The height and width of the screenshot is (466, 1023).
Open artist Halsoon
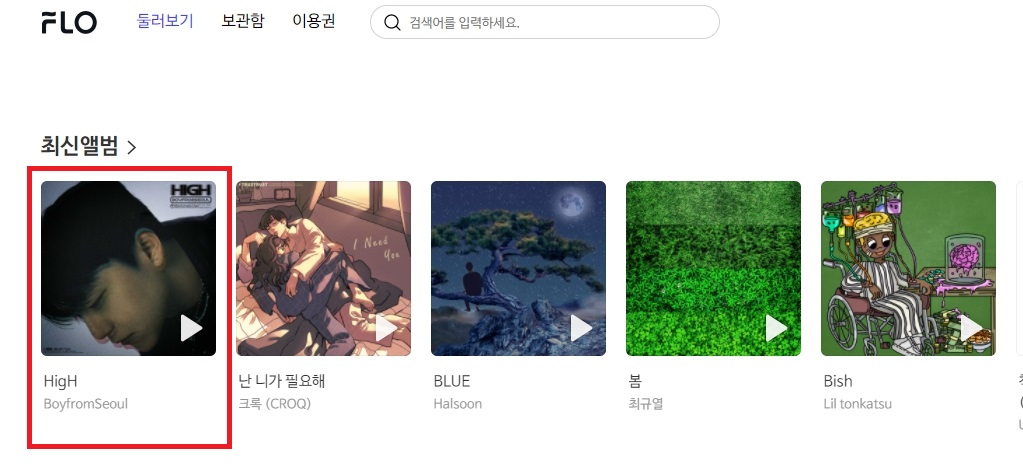[457, 404]
